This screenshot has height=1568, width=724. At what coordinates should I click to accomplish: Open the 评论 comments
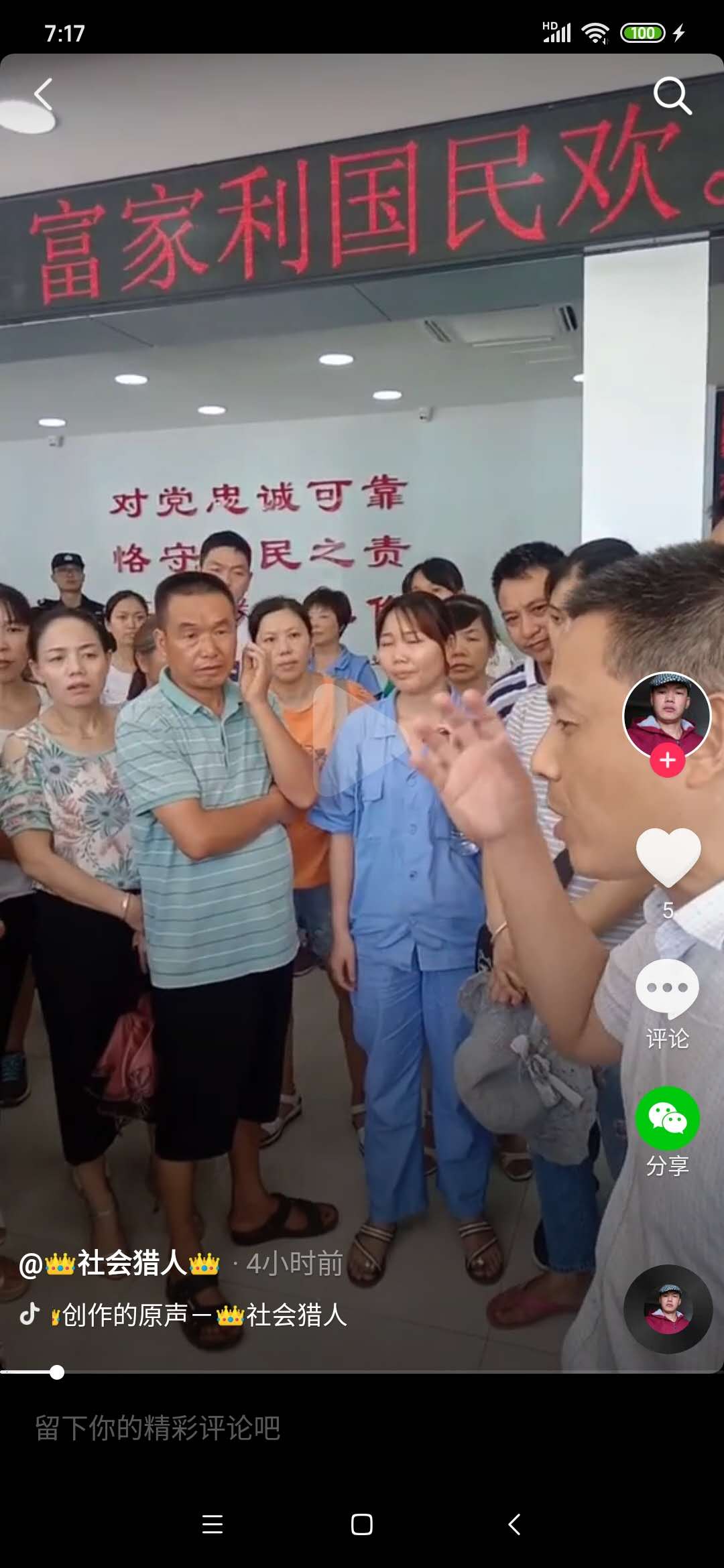coord(667,989)
